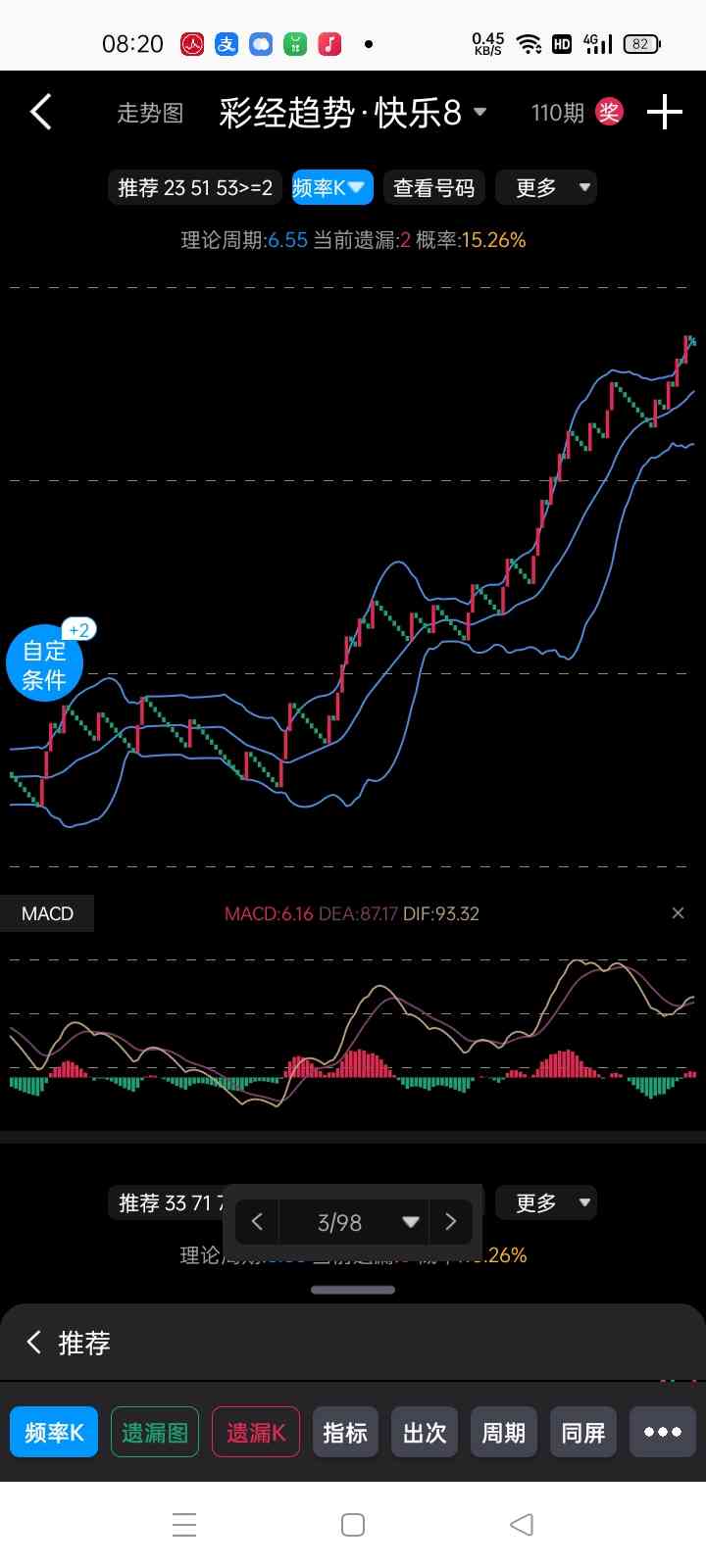Image resolution: width=706 pixels, height=1568 pixels.
Task: Go back using the top-left arrow
Action: tap(40, 113)
